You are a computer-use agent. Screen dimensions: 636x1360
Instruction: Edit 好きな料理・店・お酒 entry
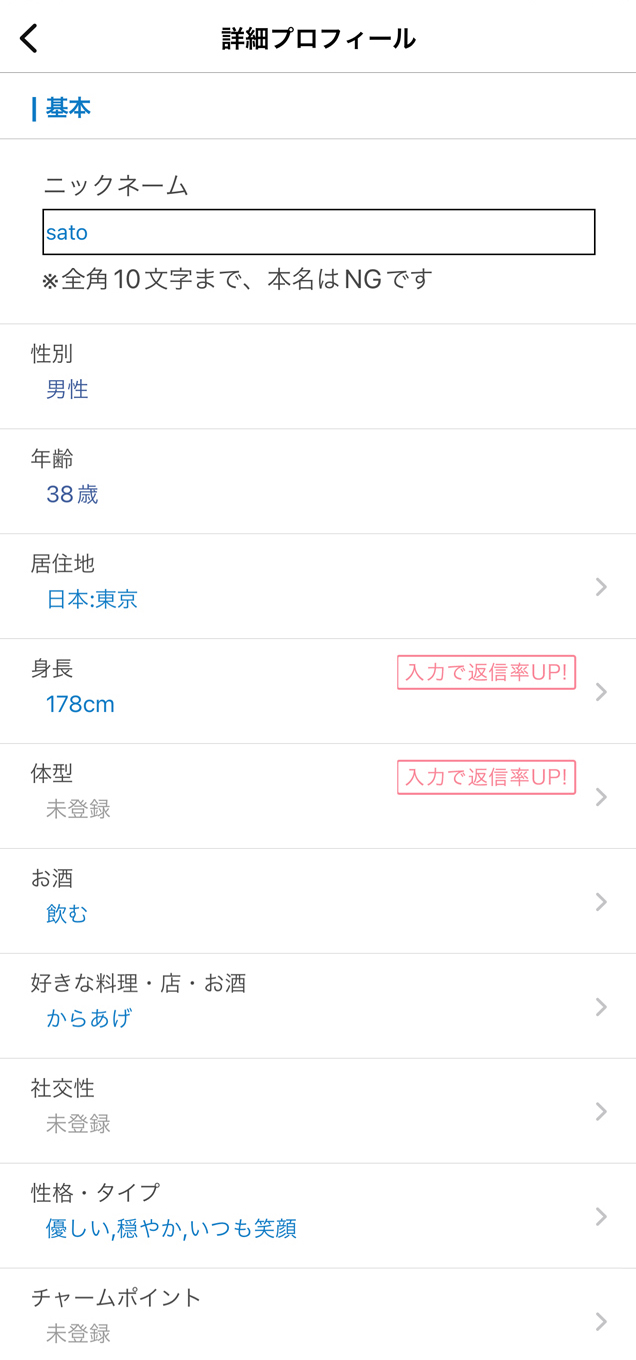click(318, 1006)
